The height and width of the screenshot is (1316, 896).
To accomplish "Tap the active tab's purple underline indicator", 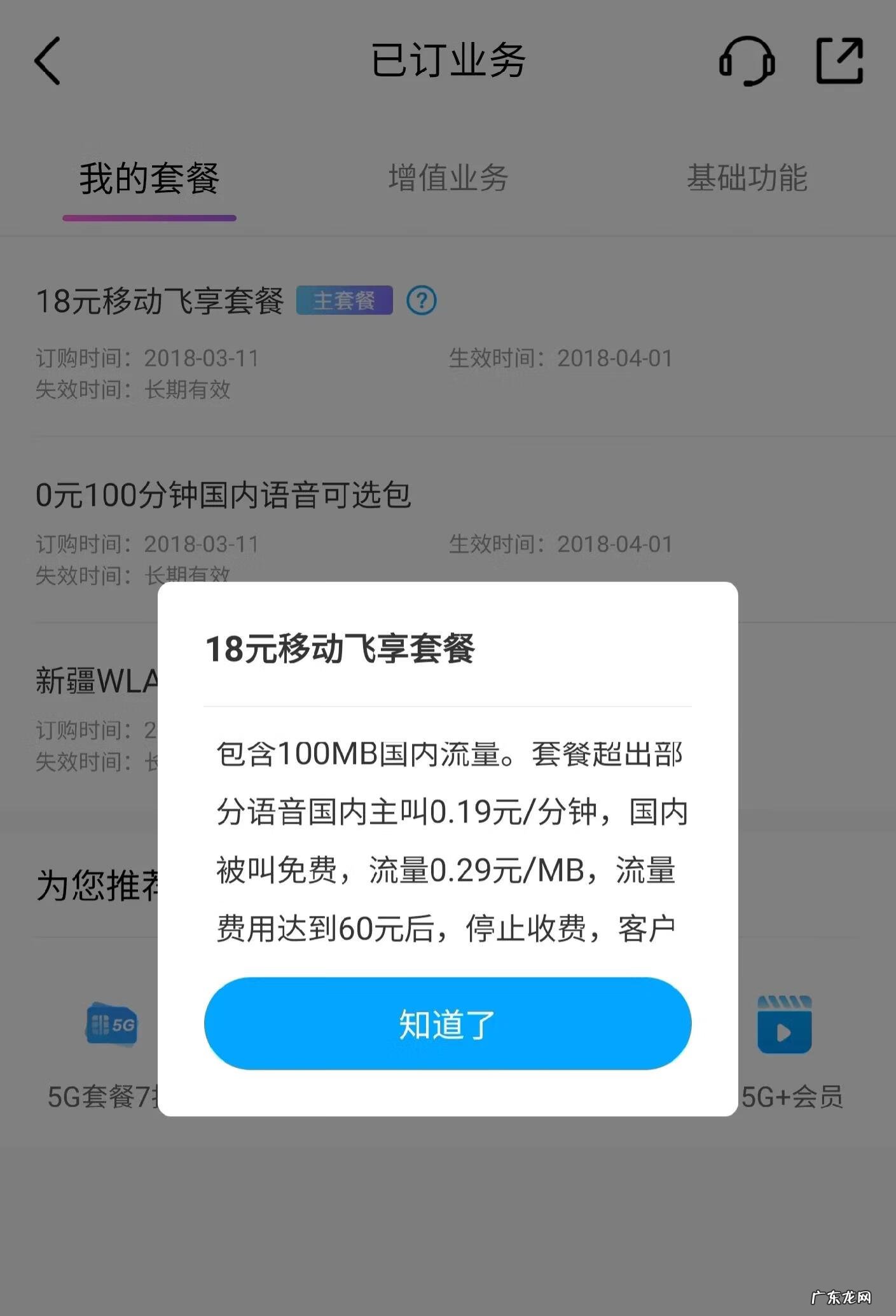I will (x=150, y=218).
